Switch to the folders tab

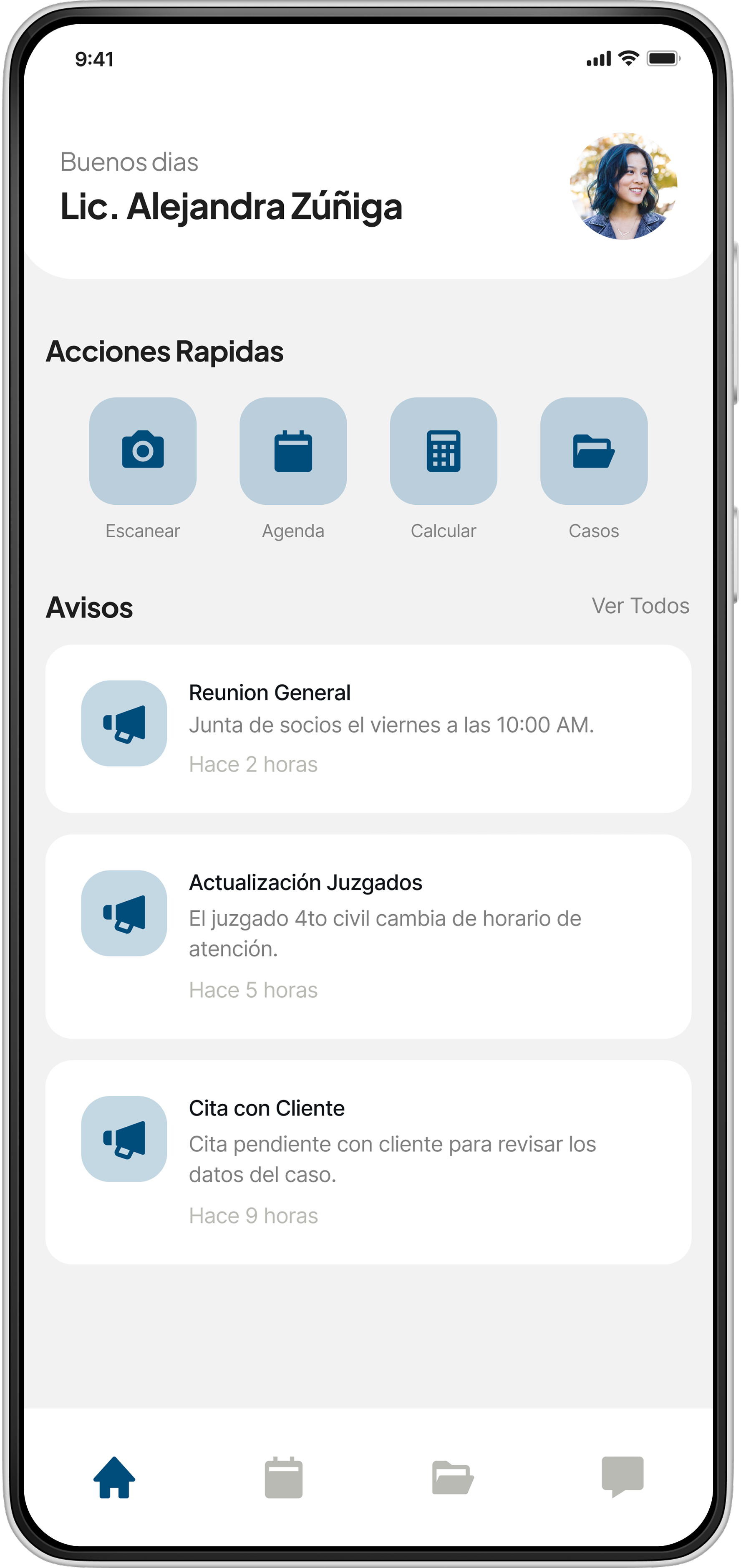(453, 1477)
